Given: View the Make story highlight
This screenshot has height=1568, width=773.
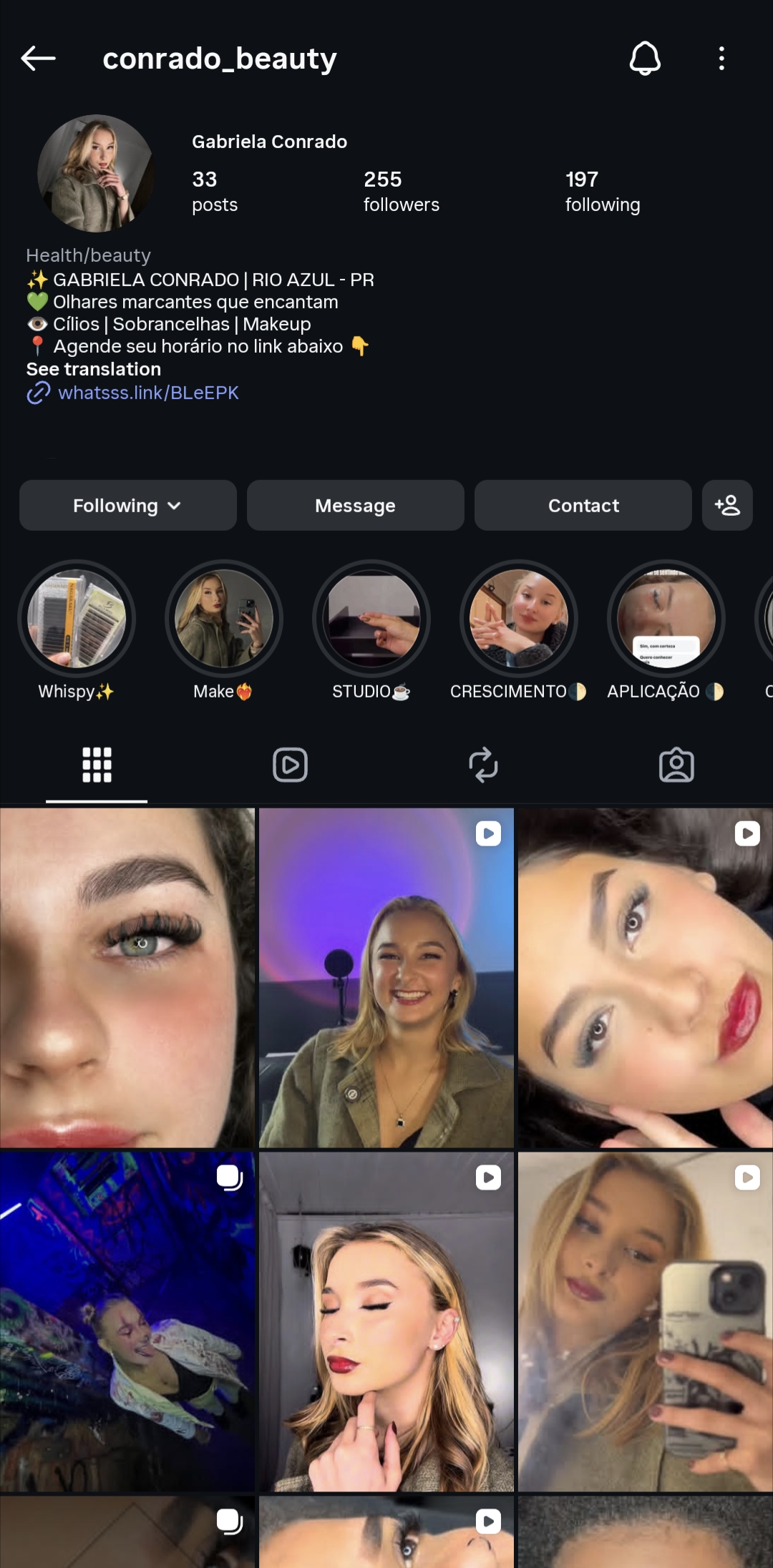Looking at the screenshot, I should pos(224,619).
